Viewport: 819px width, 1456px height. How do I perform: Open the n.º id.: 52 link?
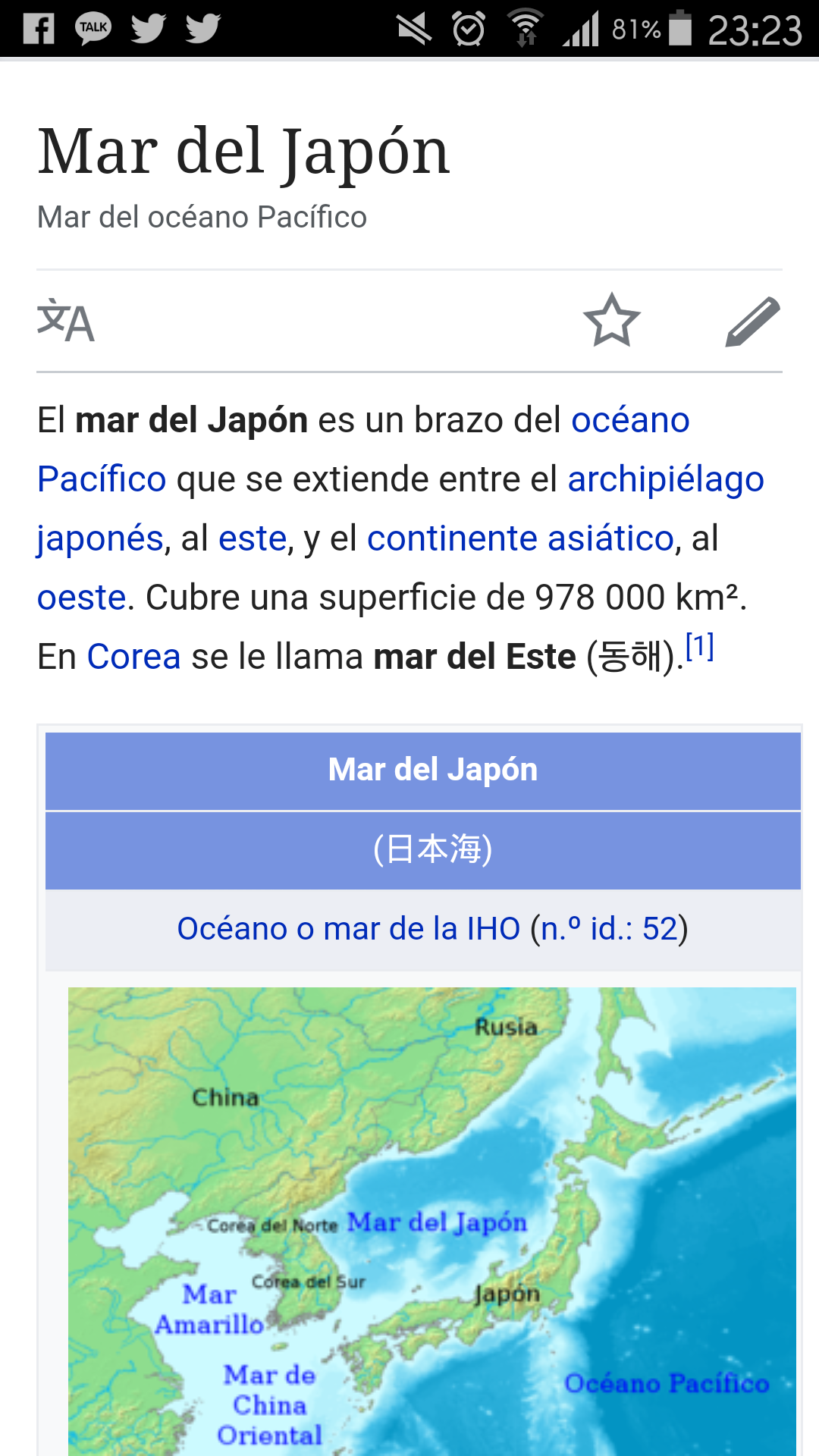point(609,929)
